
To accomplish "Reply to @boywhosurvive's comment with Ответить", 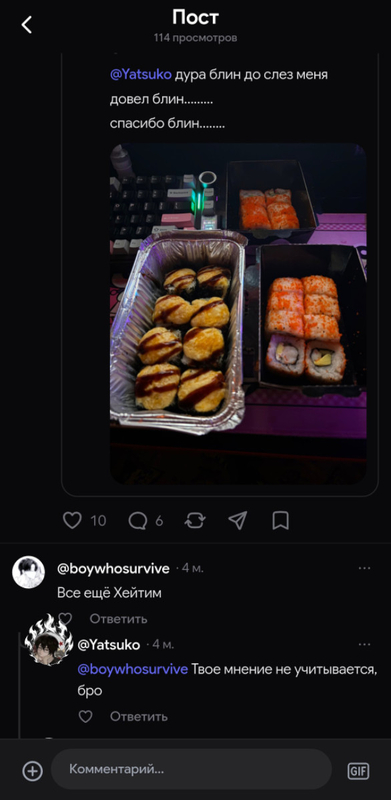I will (x=118, y=619).
